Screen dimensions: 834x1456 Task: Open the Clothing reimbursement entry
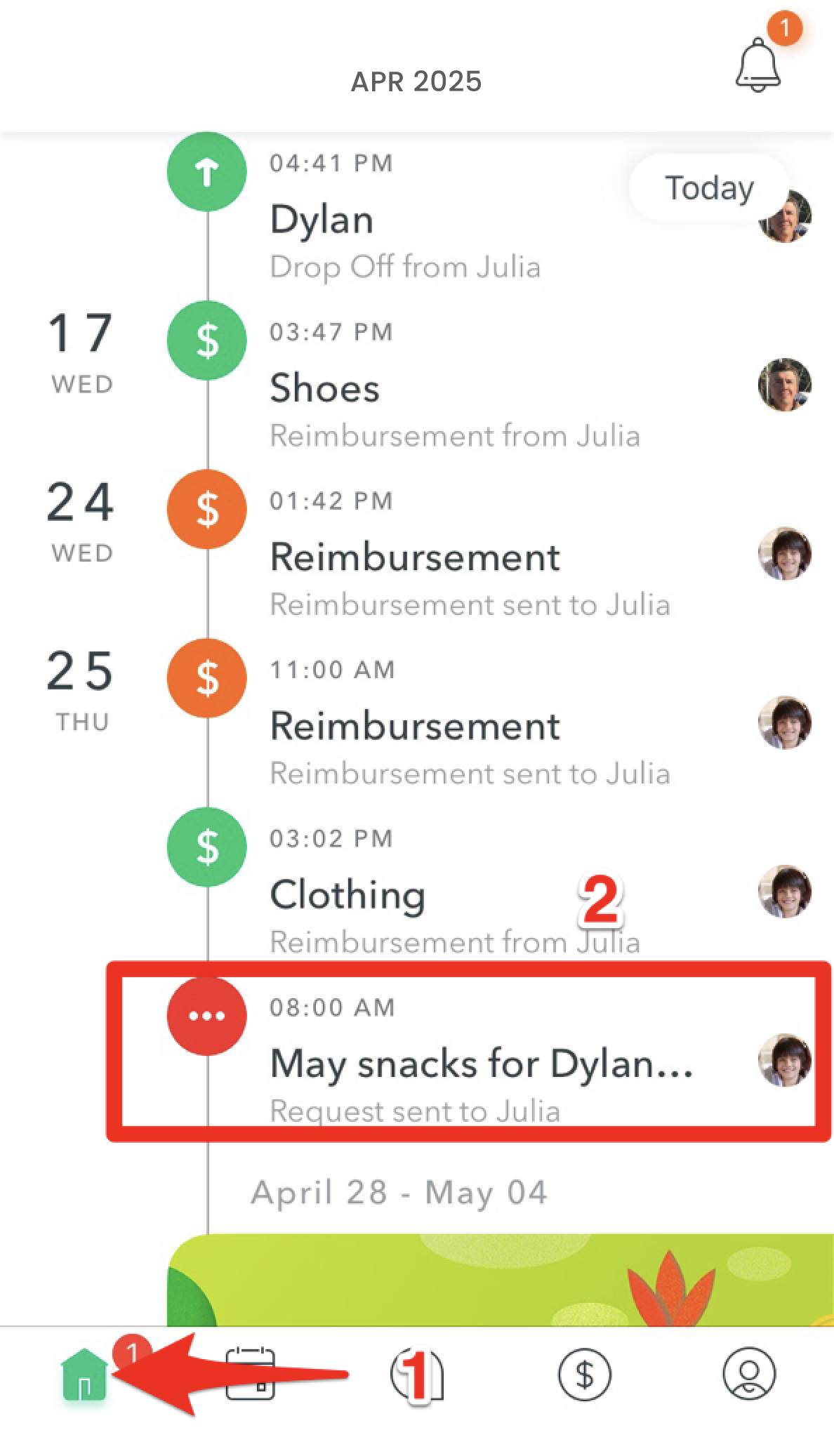pos(454,895)
